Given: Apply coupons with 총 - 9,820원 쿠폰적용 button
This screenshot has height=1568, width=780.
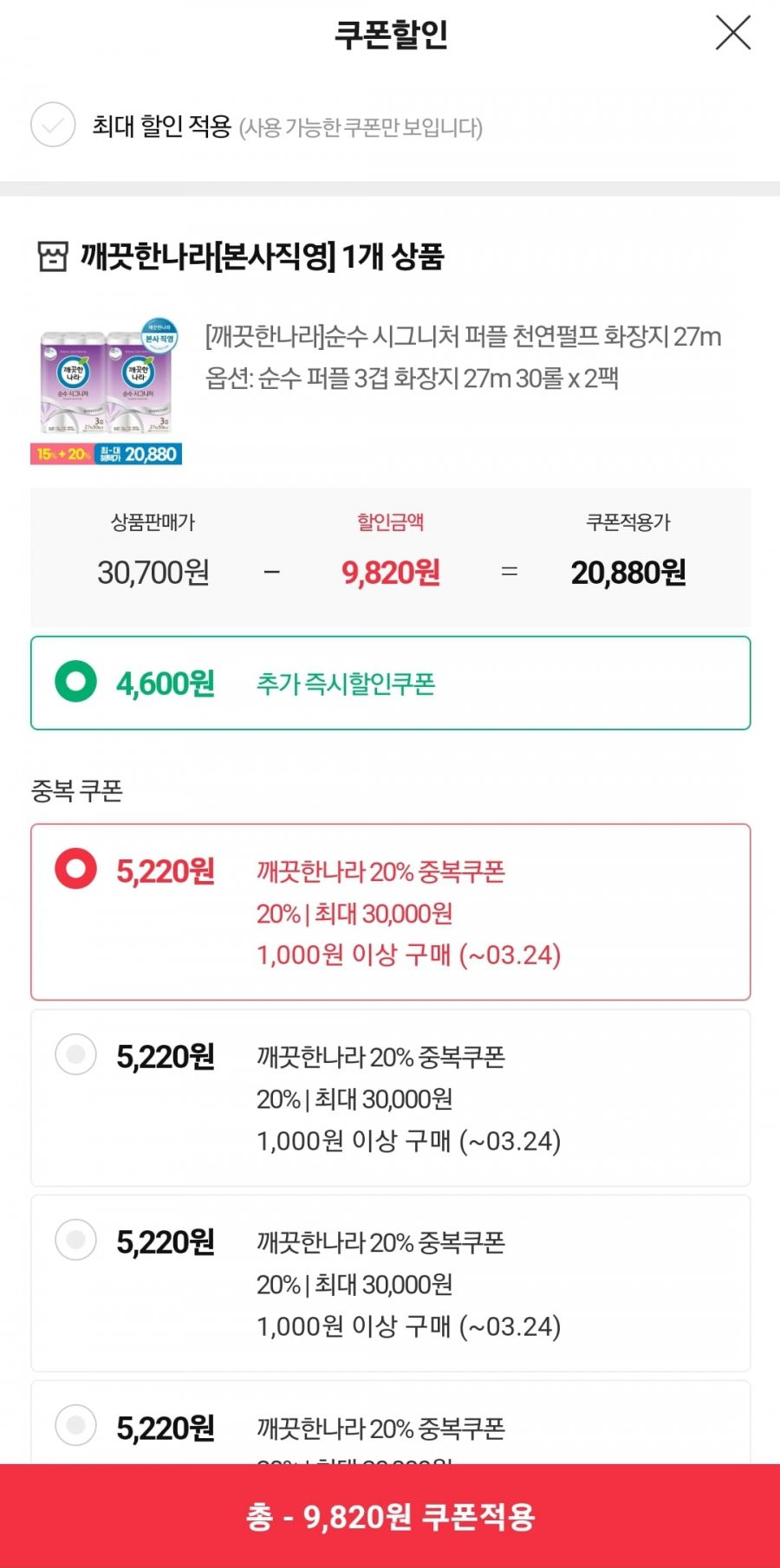Looking at the screenshot, I should 390,1516.
